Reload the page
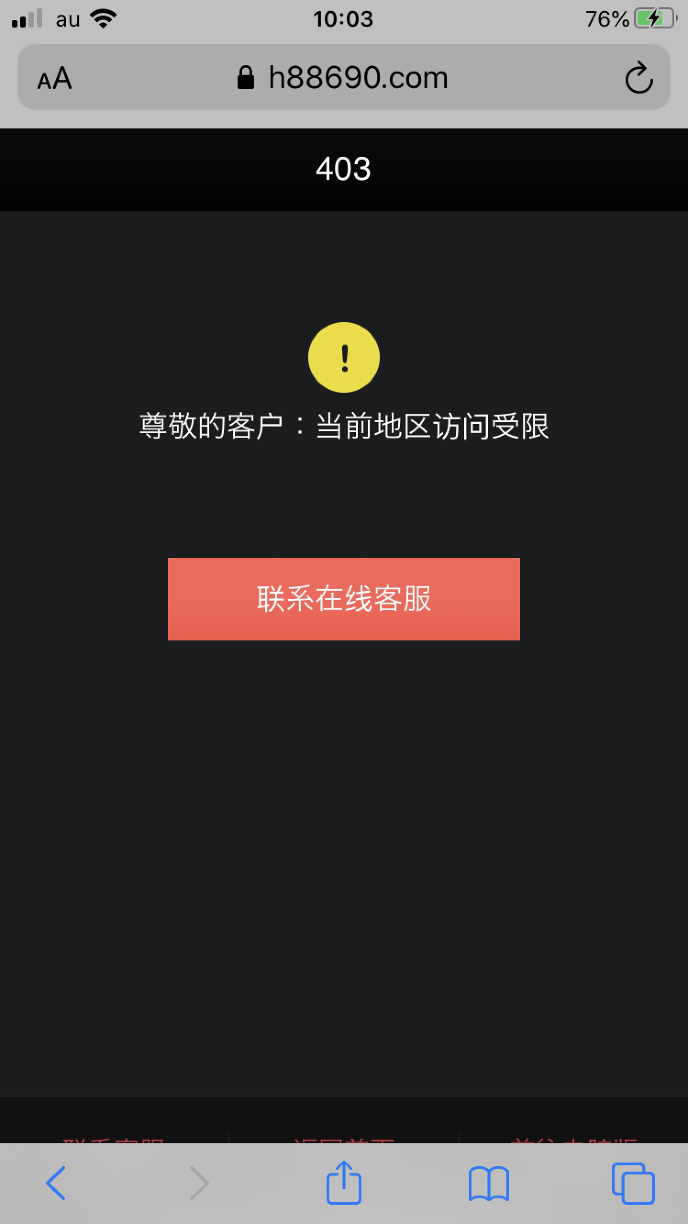 [x=638, y=78]
